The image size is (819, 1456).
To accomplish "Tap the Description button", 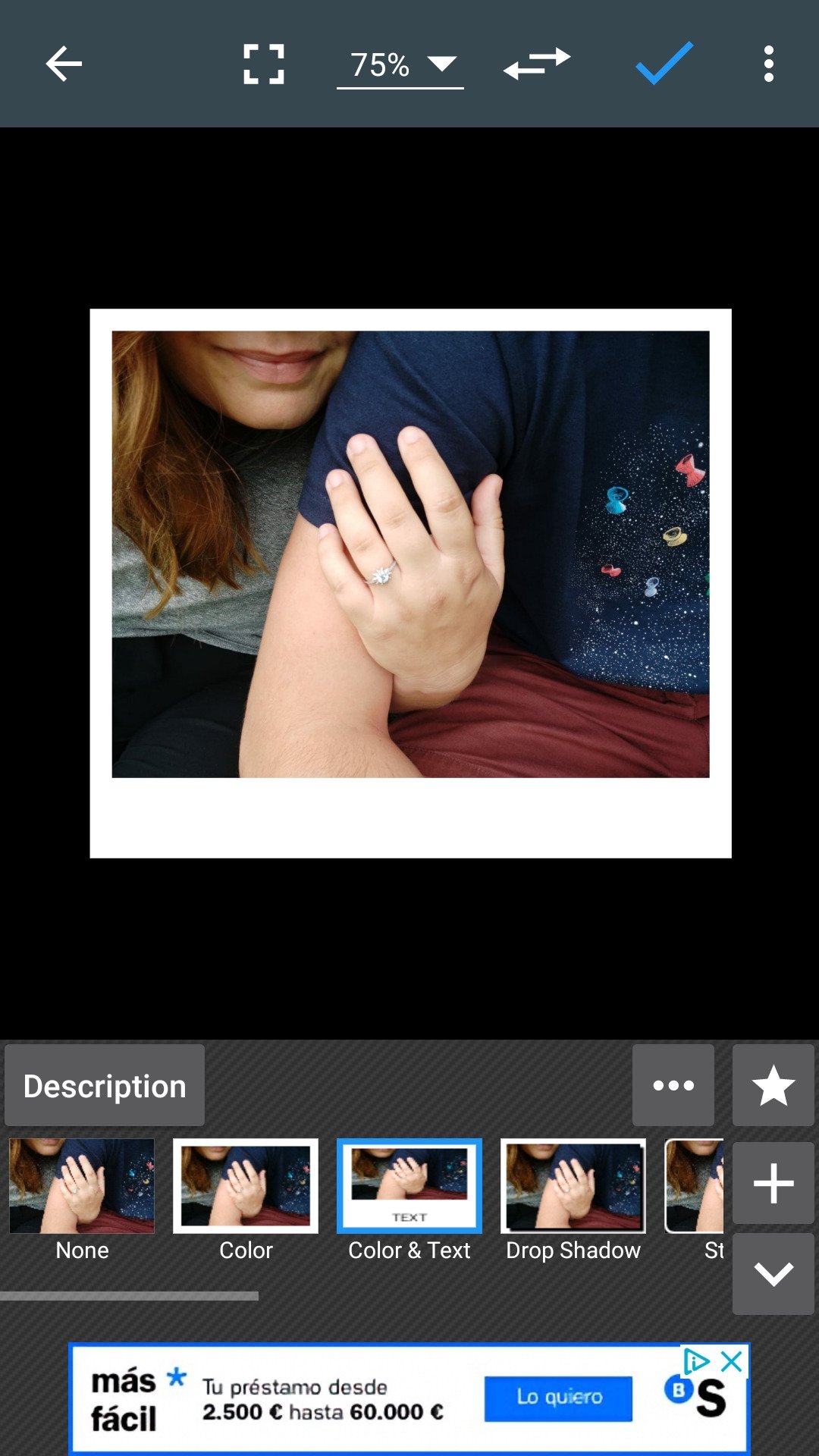I will [x=105, y=1085].
